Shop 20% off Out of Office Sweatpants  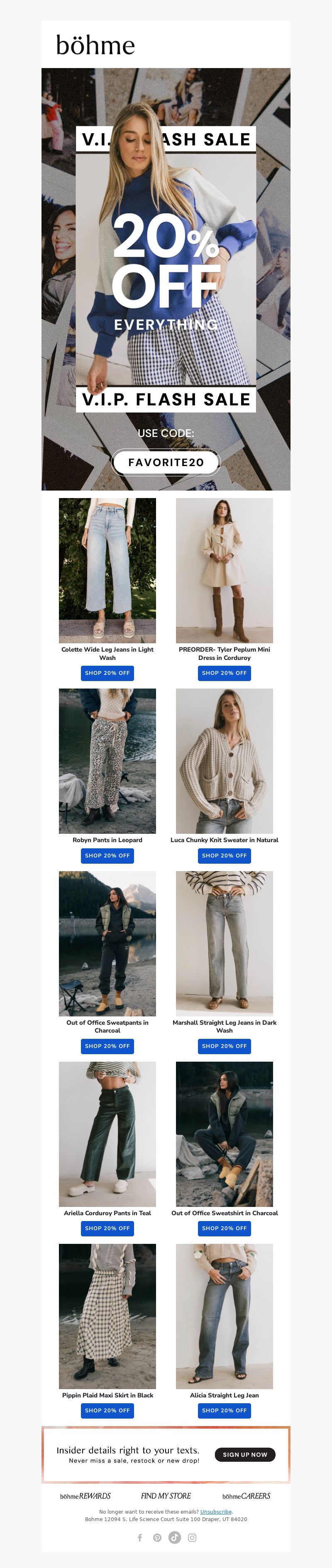point(107,1046)
